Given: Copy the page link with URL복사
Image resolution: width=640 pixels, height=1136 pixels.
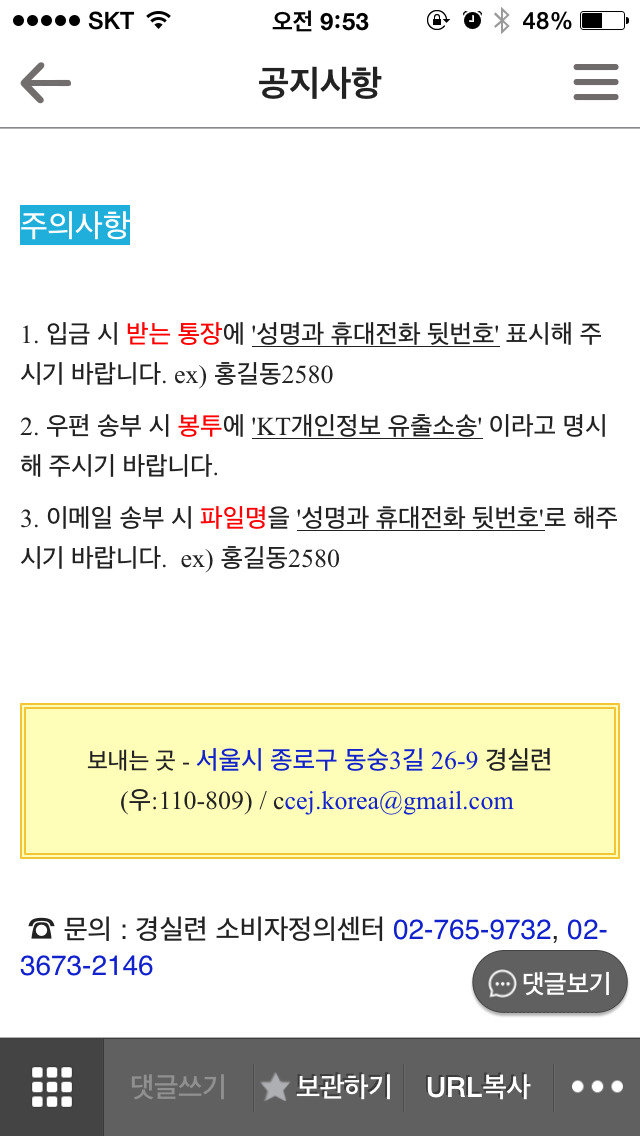Looking at the screenshot, I should pyautogui.click(x=478, y=1087).
